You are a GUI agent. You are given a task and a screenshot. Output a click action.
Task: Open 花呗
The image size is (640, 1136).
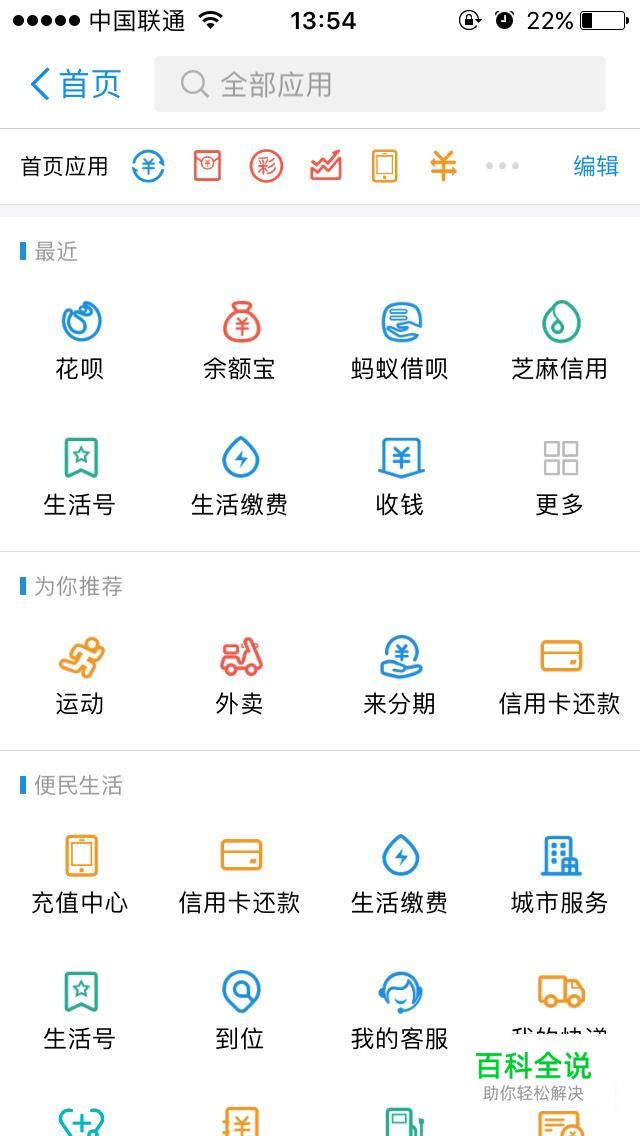pos(80,340)
